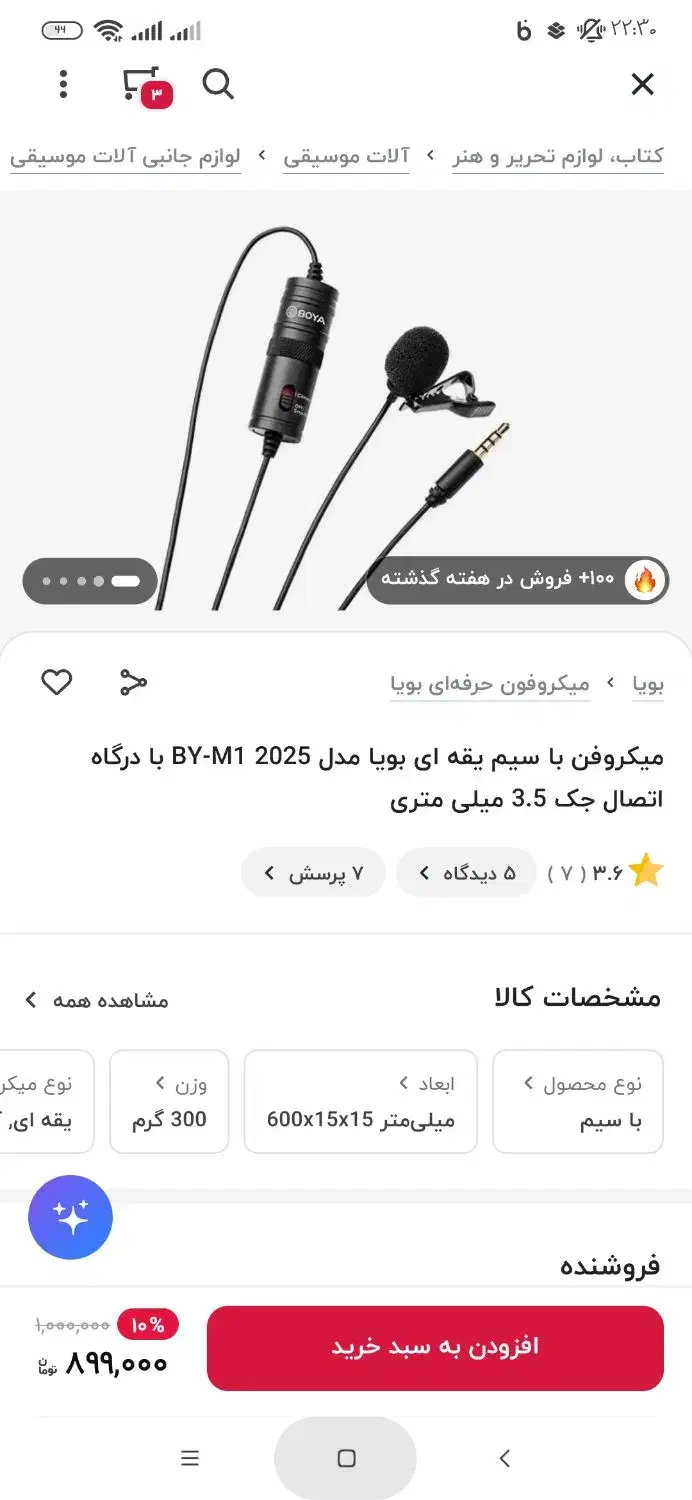Screen dimensions: 692x1500
Task: Tap افزودن به سبد خرید button
Action: (435, 1347)
